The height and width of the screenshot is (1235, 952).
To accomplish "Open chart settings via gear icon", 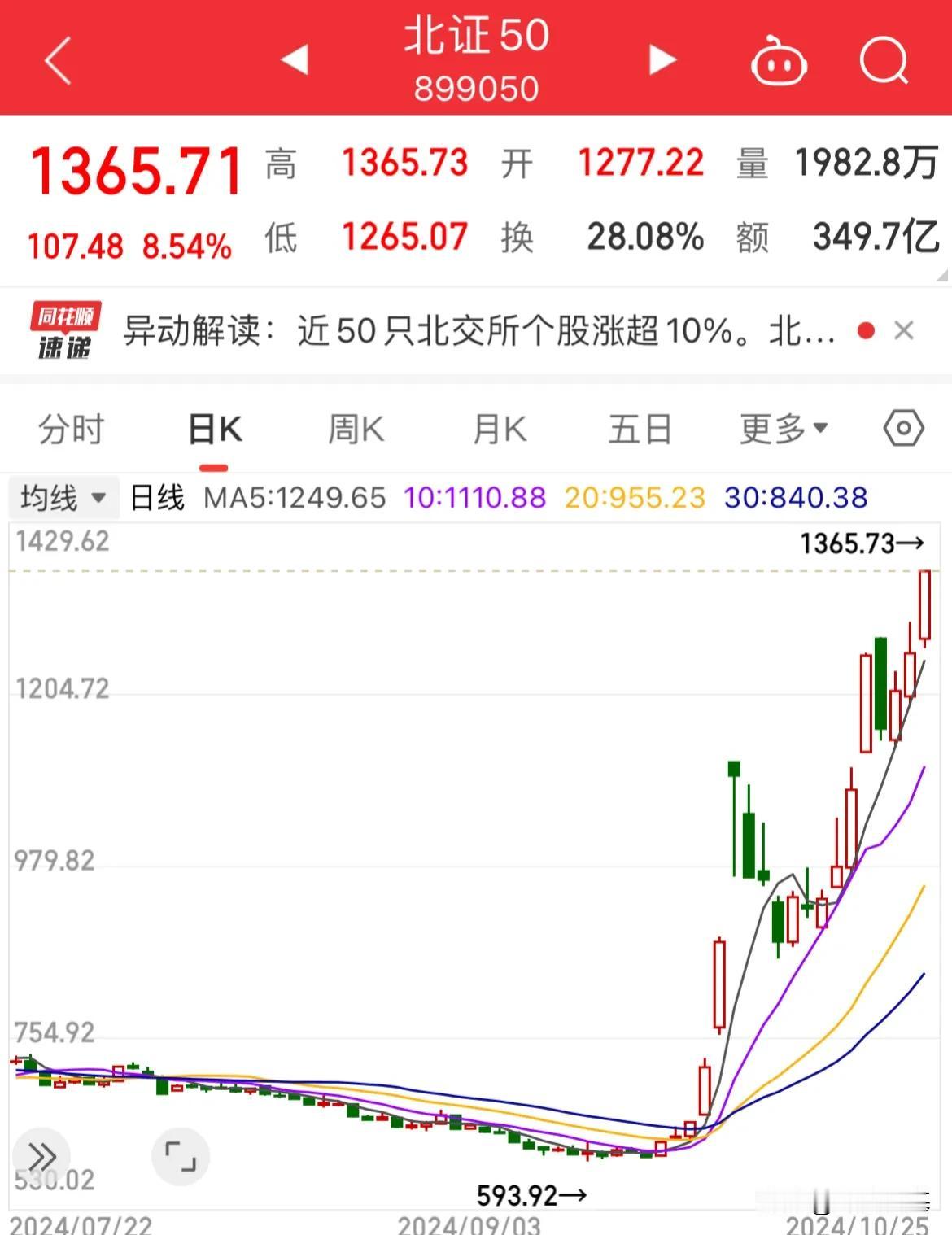I will click(903, 429).
